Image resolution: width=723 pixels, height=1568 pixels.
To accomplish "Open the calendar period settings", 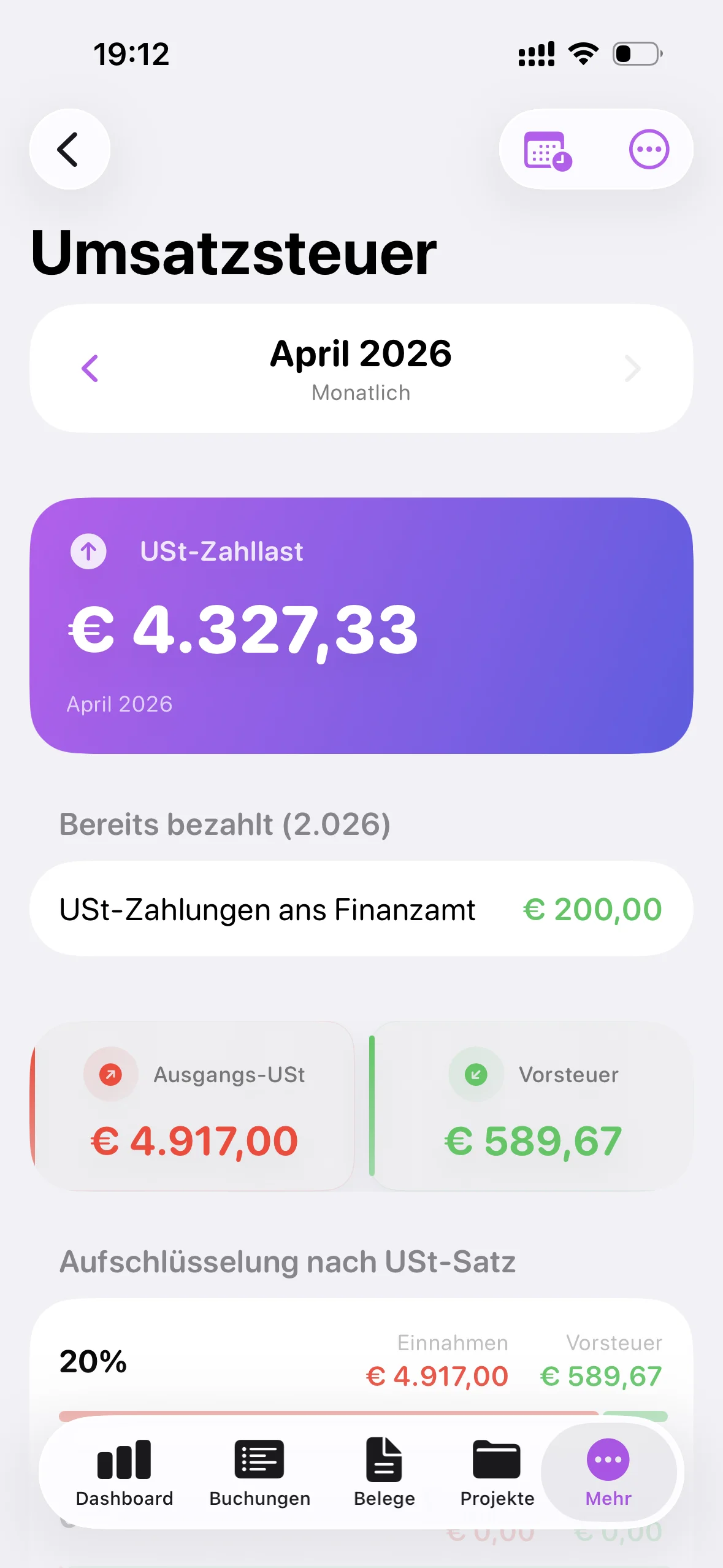I will click(547, 150).
